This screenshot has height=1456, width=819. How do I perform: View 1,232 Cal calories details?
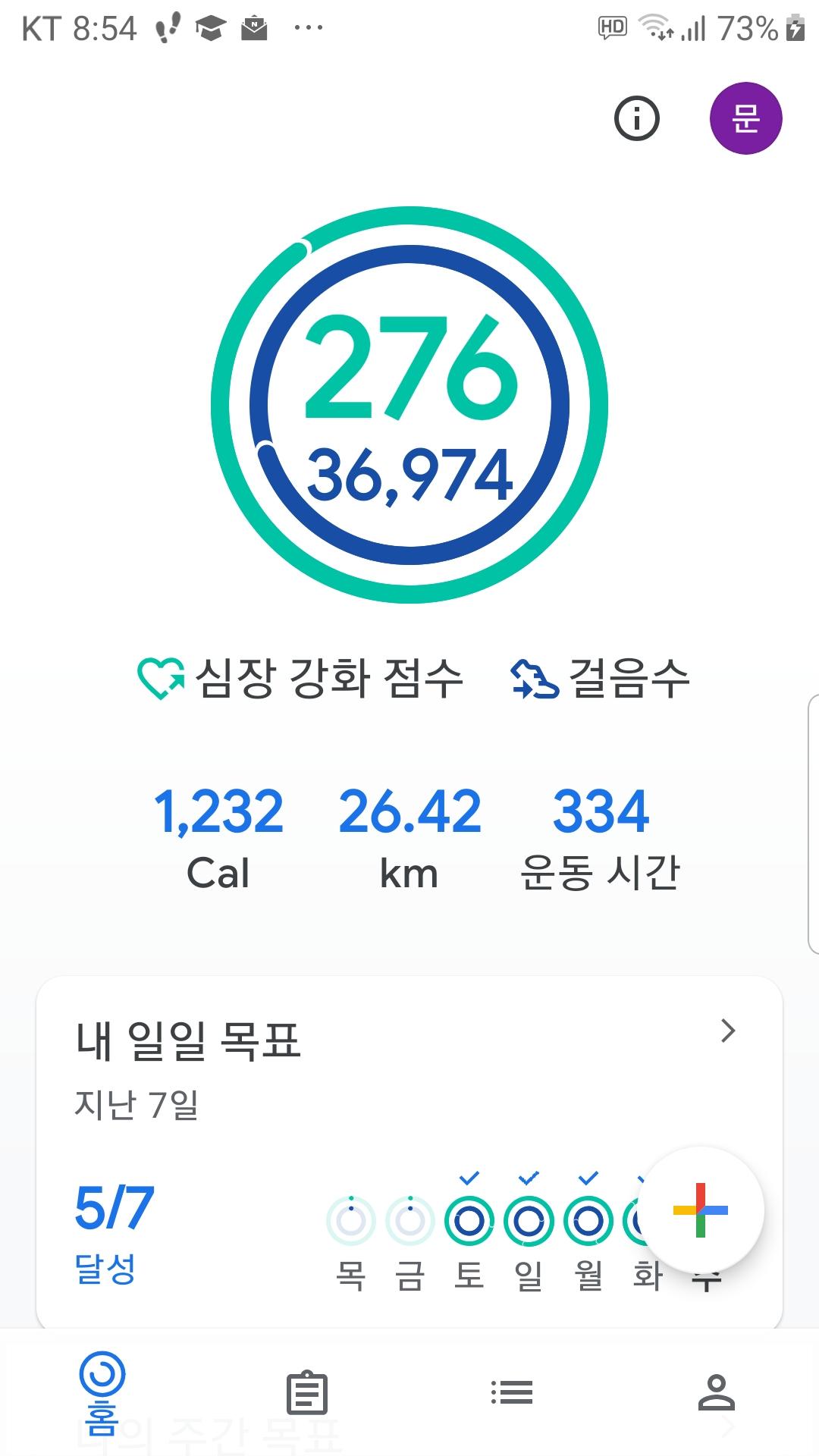218,836
